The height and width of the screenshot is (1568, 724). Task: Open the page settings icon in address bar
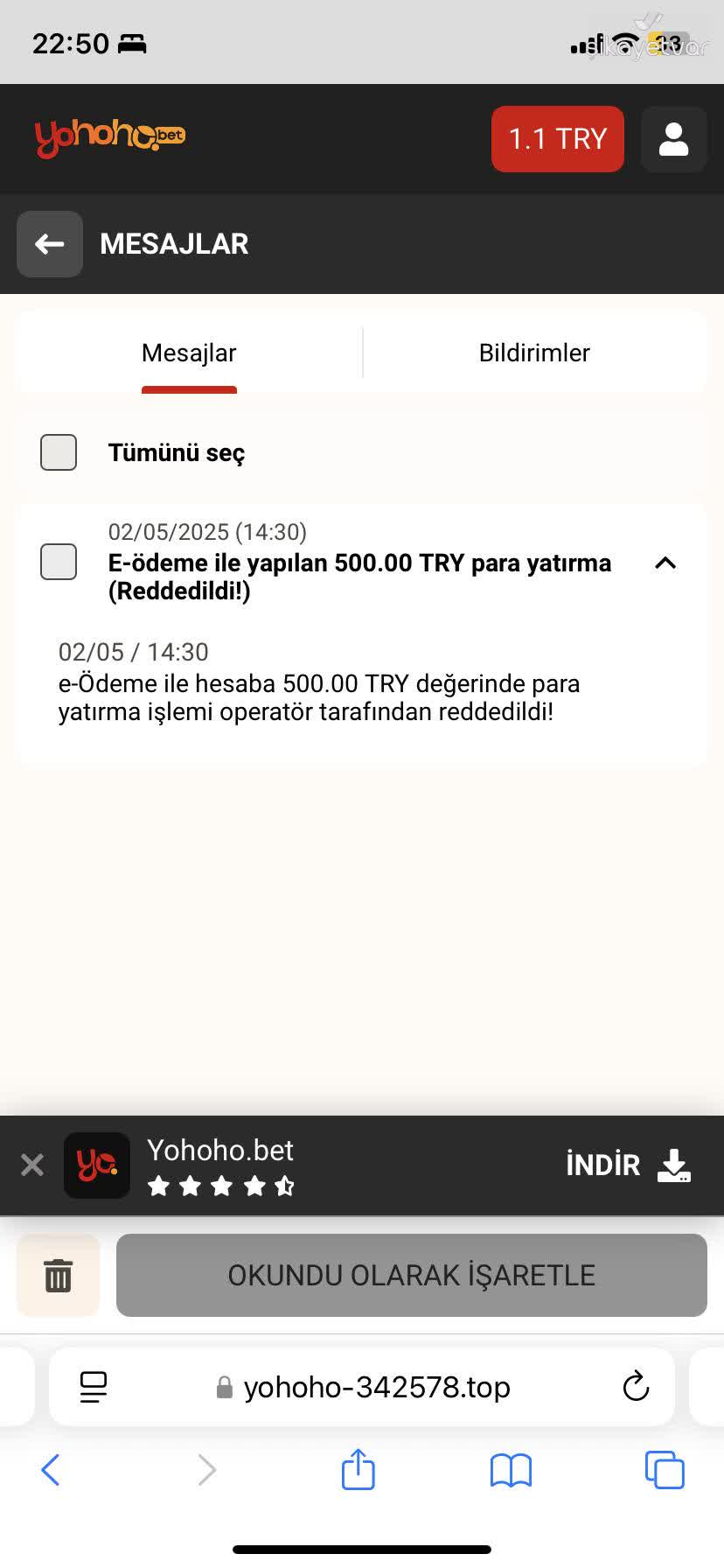tap(92, 1386)
